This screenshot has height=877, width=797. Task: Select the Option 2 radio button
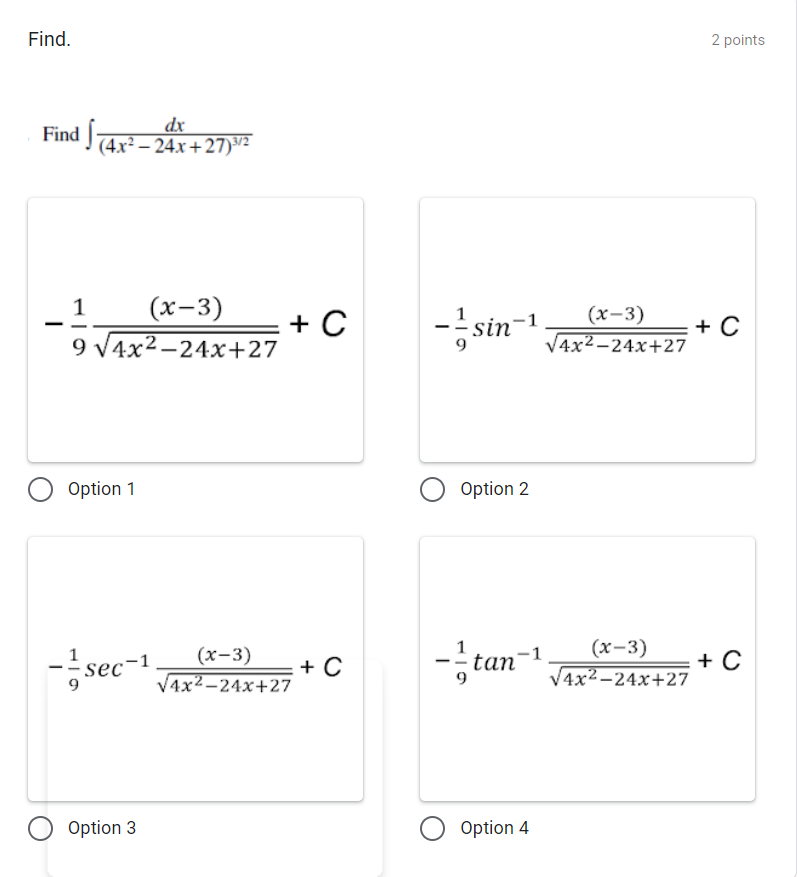[433, 489]
